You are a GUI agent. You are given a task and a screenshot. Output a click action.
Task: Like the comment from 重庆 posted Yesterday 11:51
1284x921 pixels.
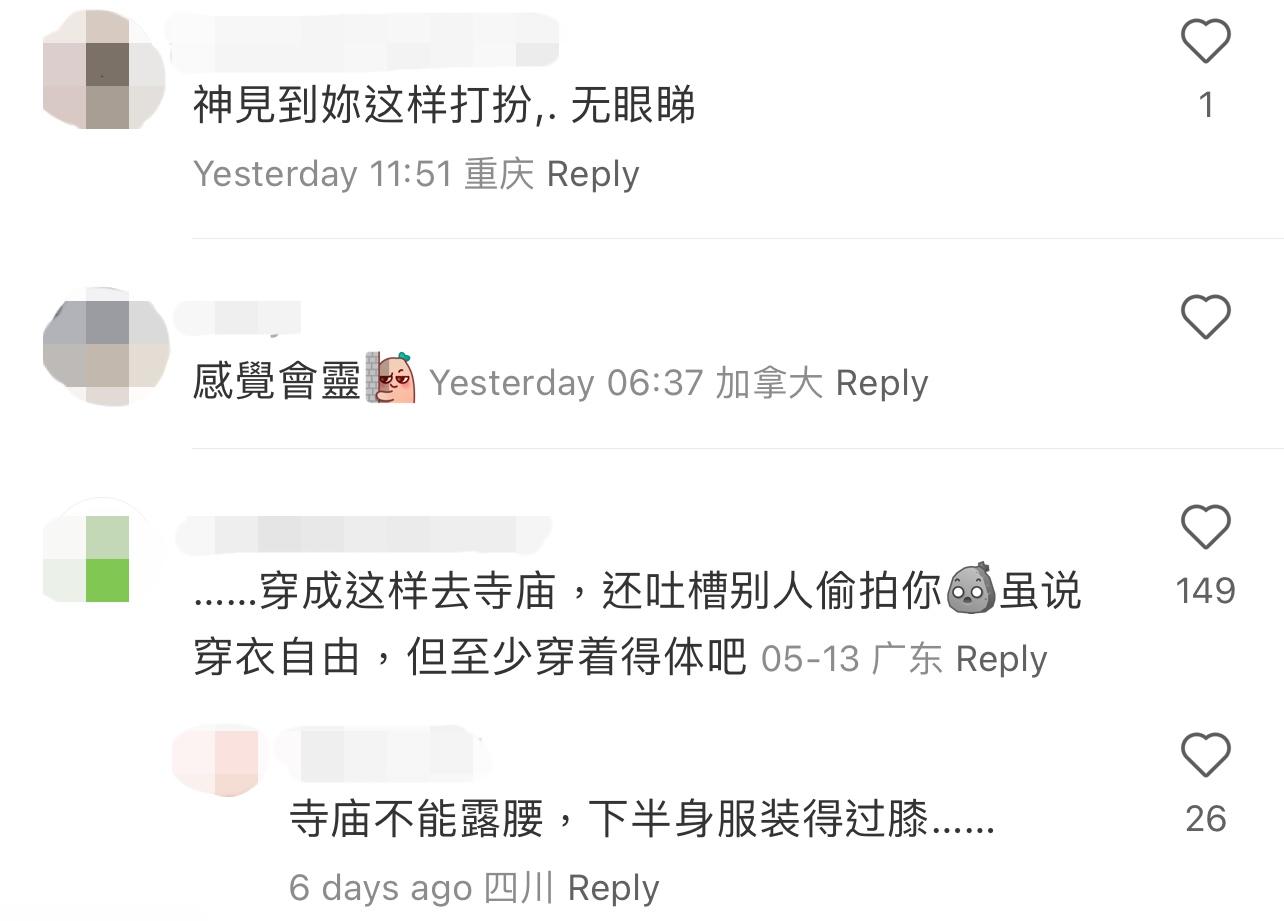1205,43
